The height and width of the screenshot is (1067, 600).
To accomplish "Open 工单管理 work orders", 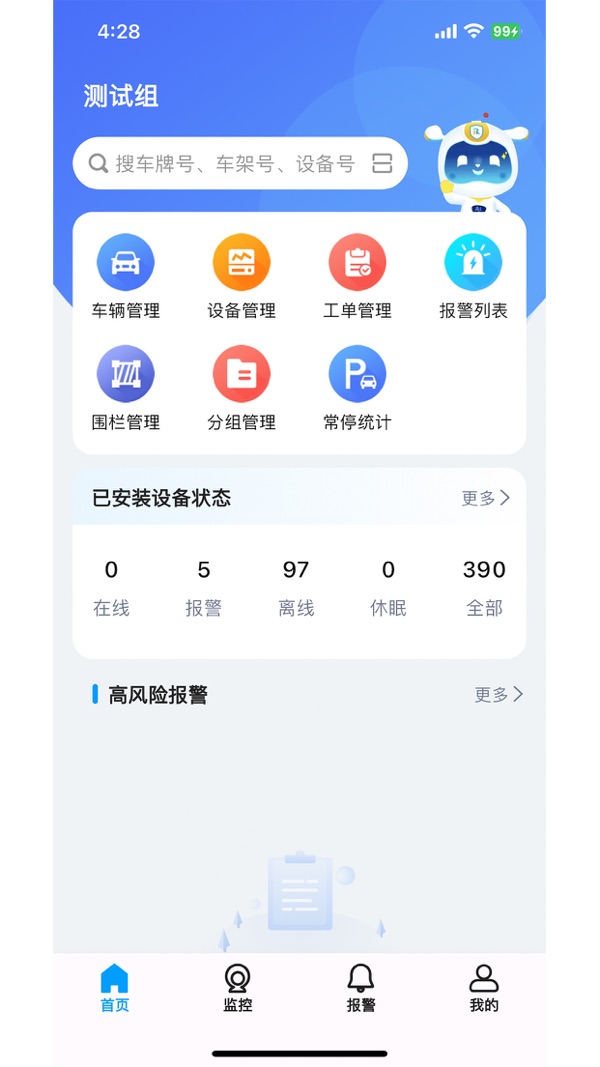I will [357, 276].
